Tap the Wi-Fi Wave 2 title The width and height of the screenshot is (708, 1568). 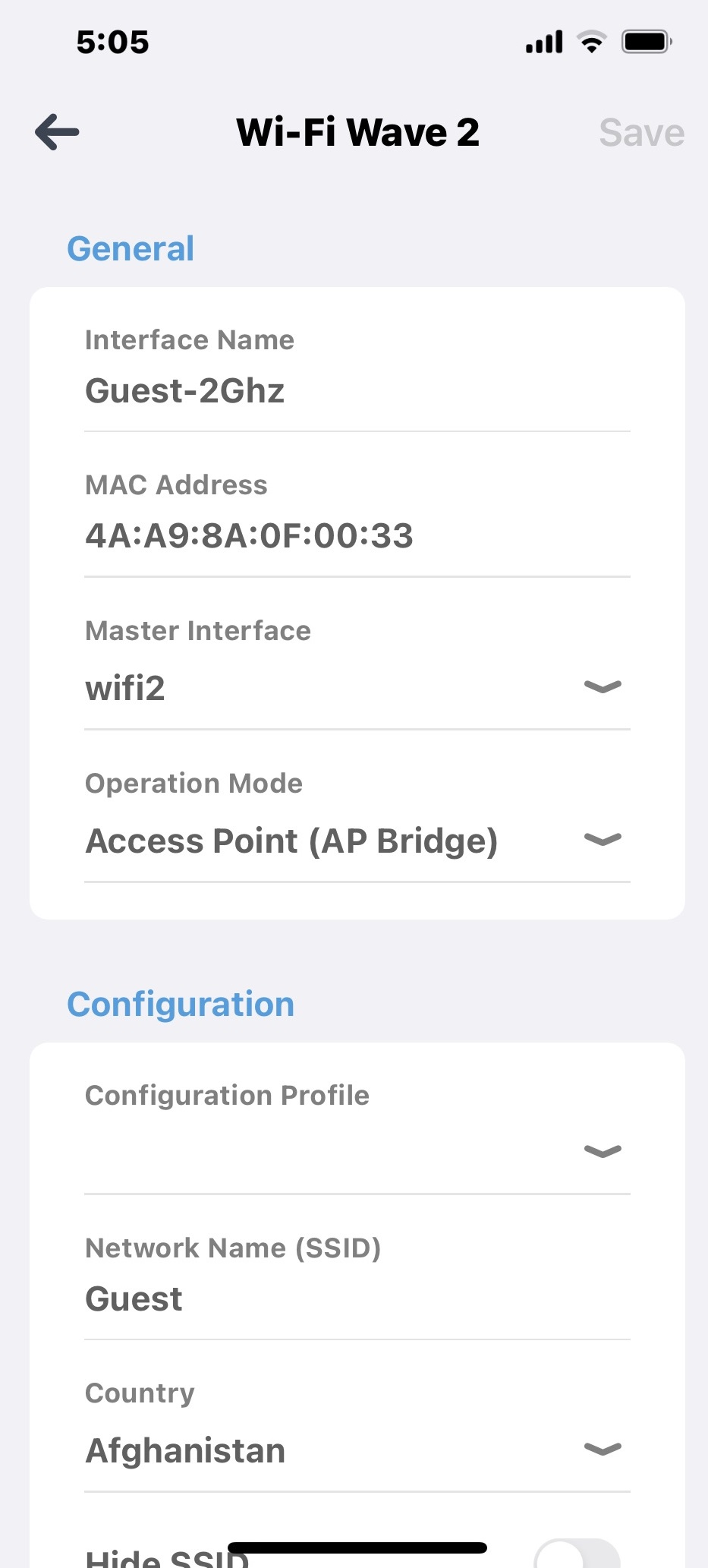[357, 131]
